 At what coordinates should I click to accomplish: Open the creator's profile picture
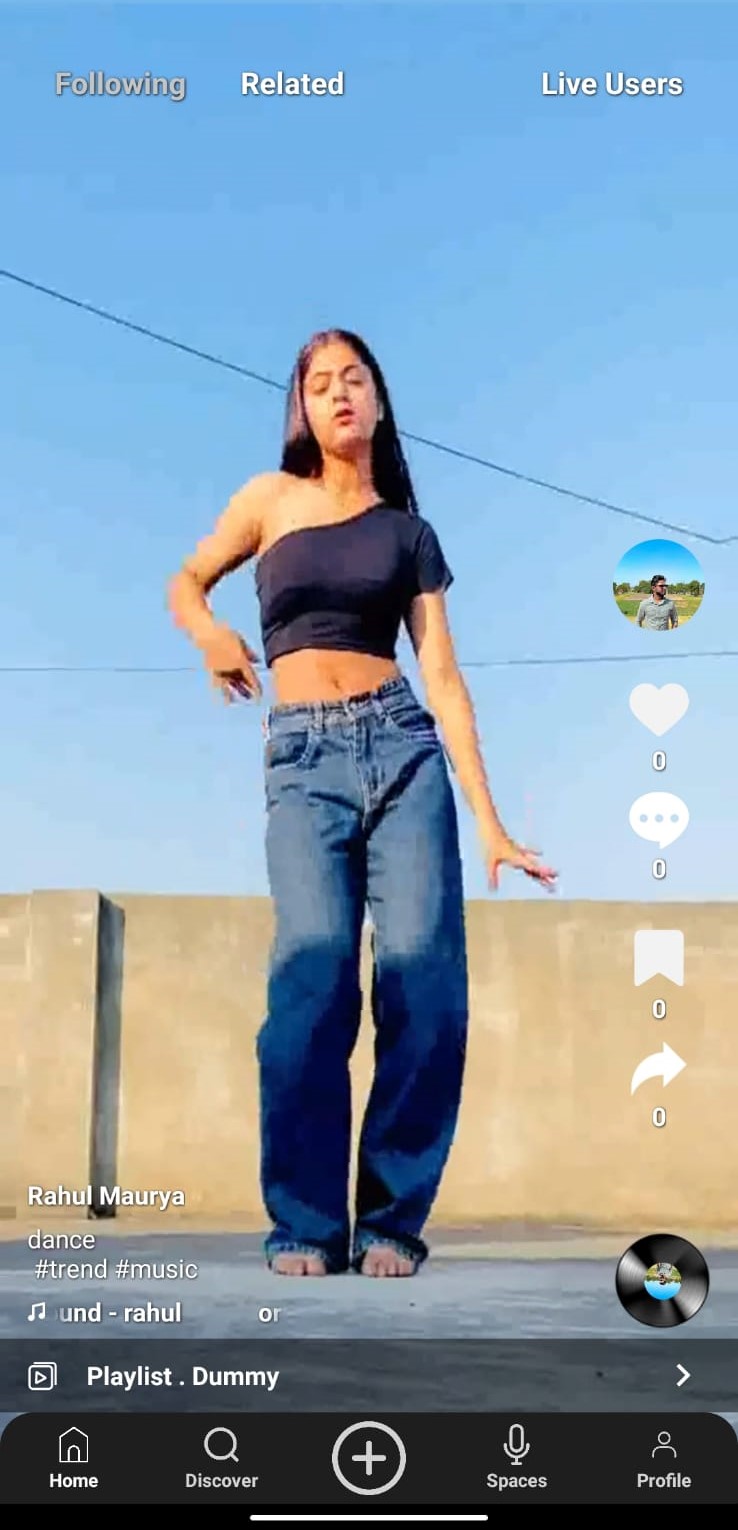click(x=658, y=585)
